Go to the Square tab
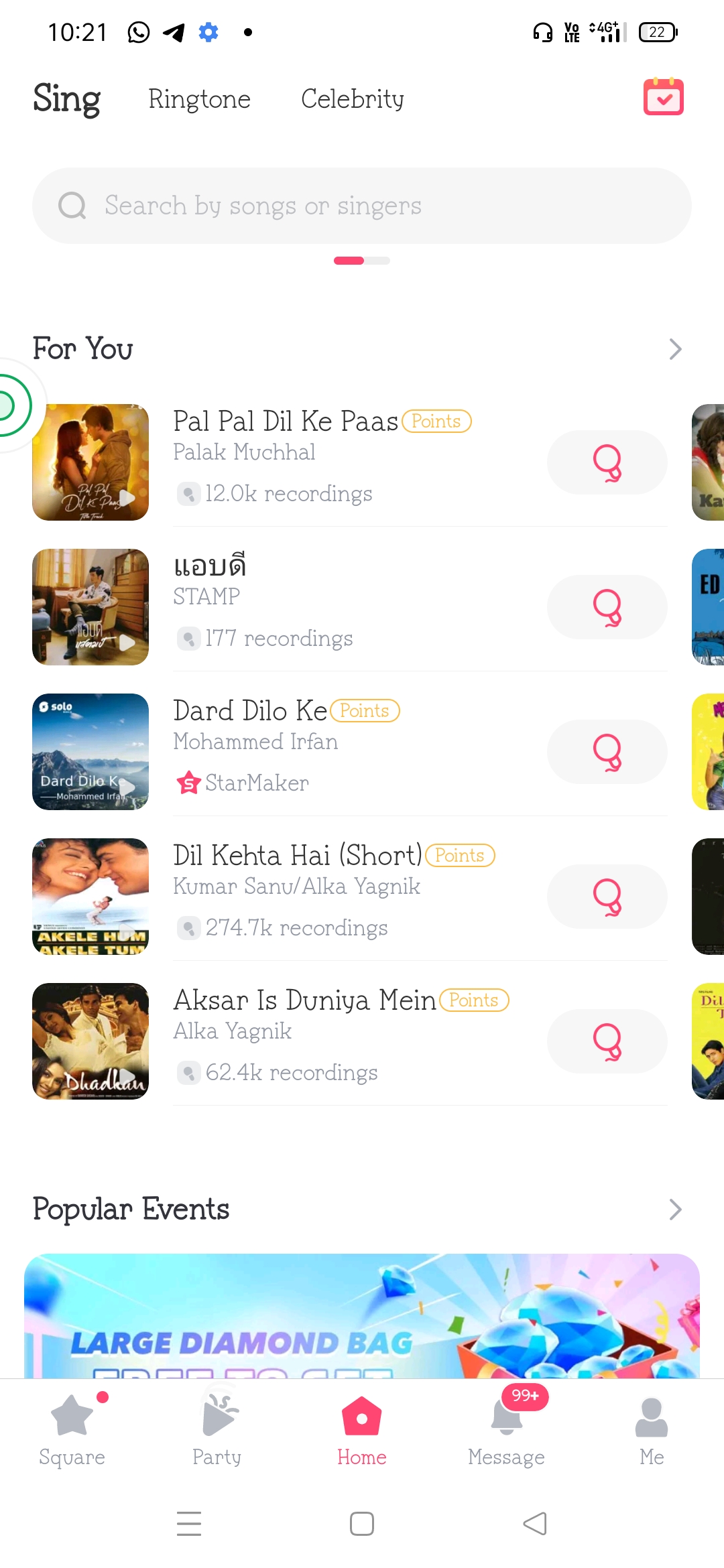724x1568 pixels. pyautogui.click(x=72, y=1431)
